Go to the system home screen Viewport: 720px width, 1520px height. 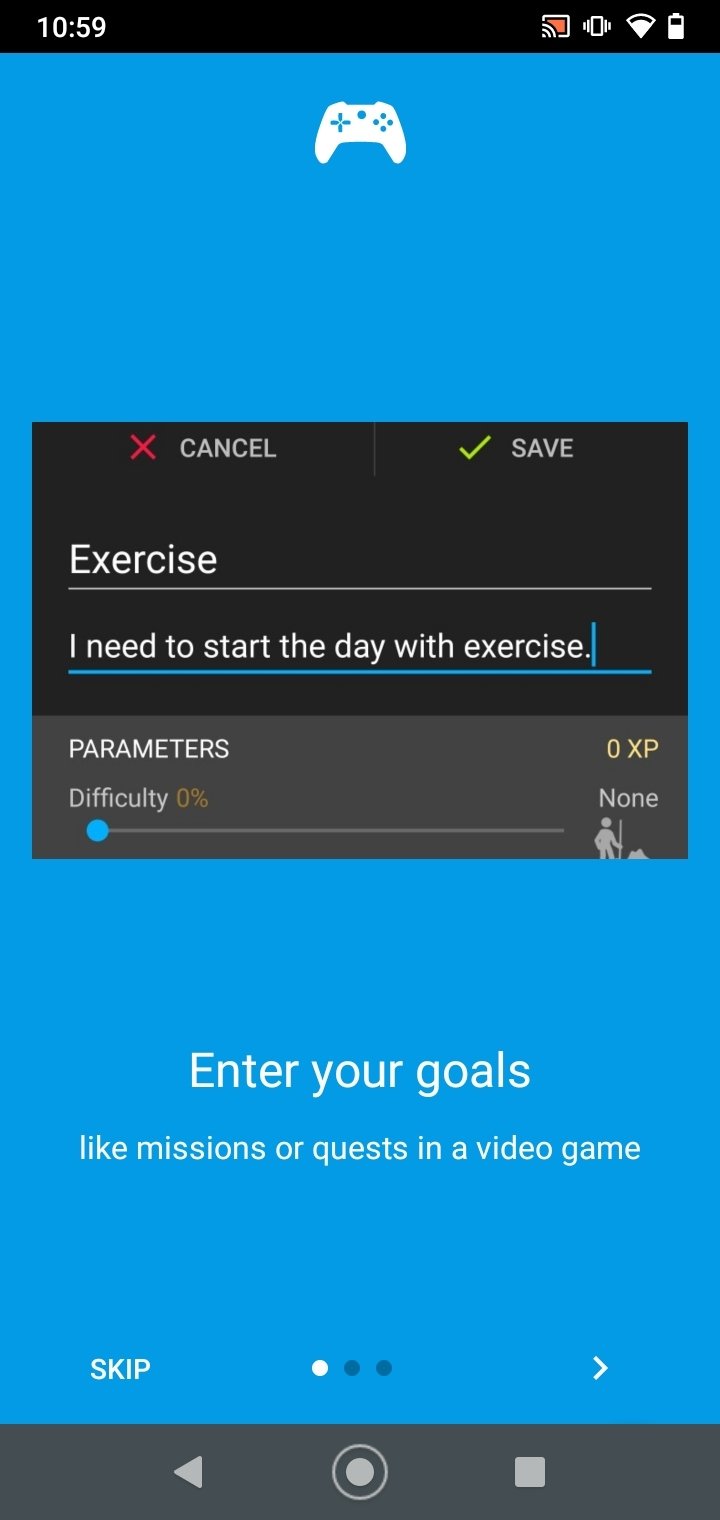click(x=360, y=1471)
